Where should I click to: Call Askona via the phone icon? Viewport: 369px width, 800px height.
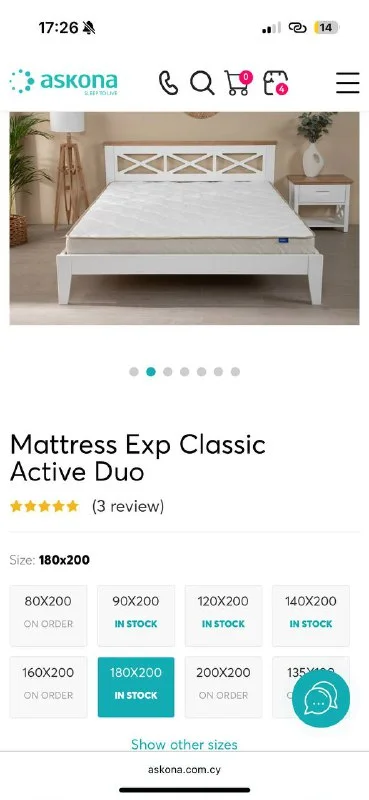pyautogui.click(x=168, y=83)
